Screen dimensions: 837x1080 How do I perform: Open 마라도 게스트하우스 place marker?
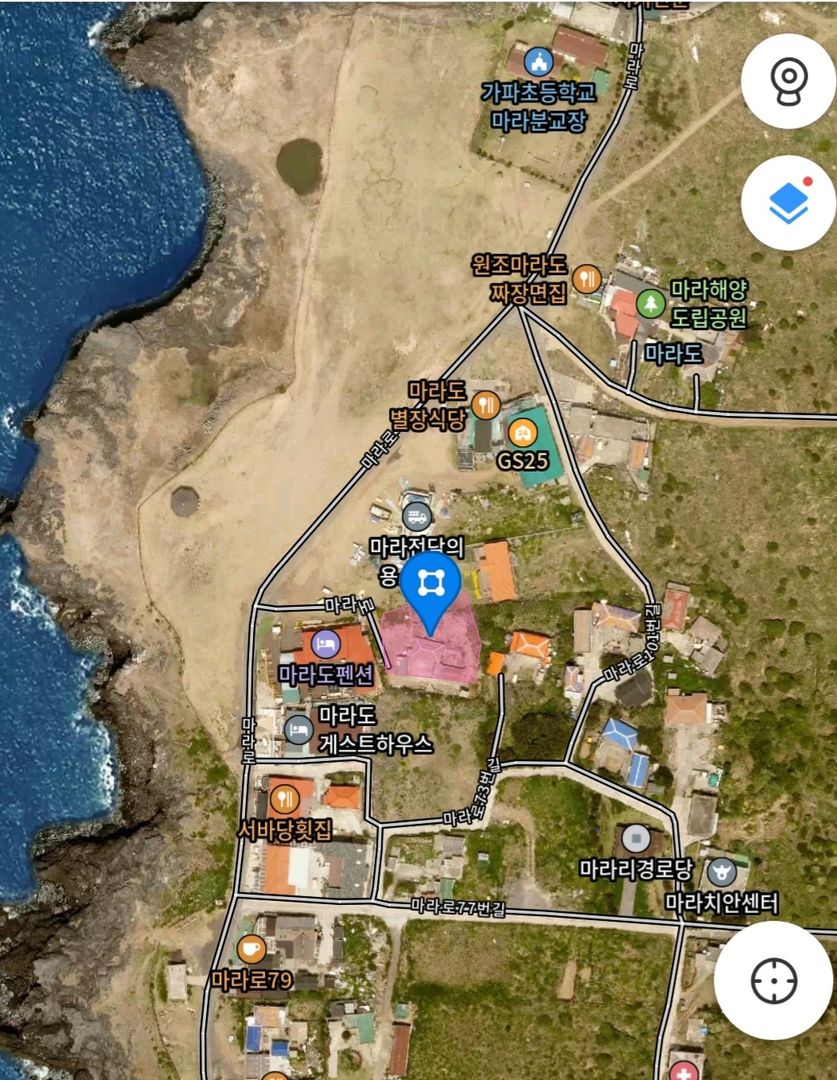pyautogui.click(x=298, y=730)
